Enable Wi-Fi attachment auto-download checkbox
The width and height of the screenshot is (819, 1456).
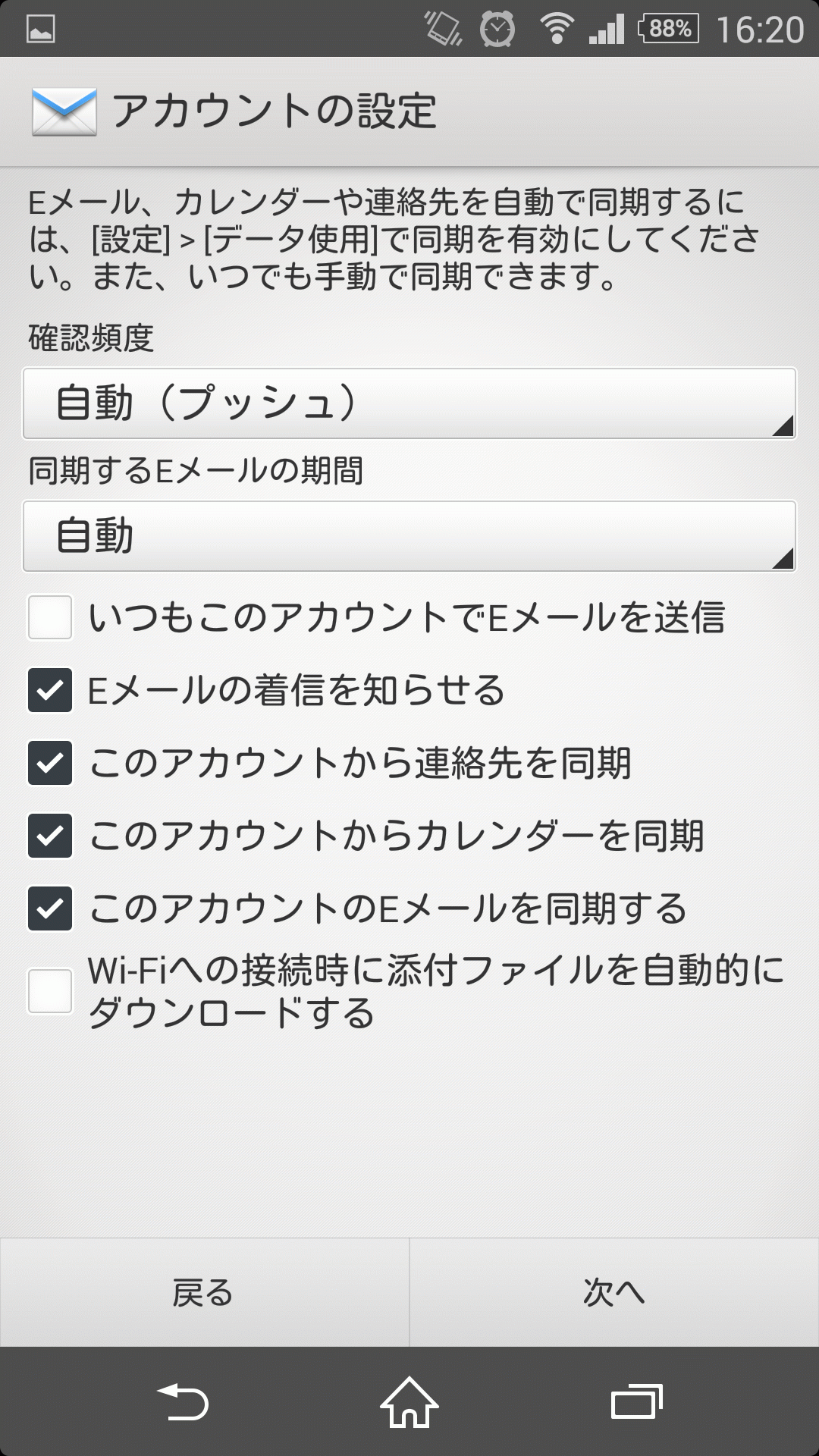(x=50, y=991)
